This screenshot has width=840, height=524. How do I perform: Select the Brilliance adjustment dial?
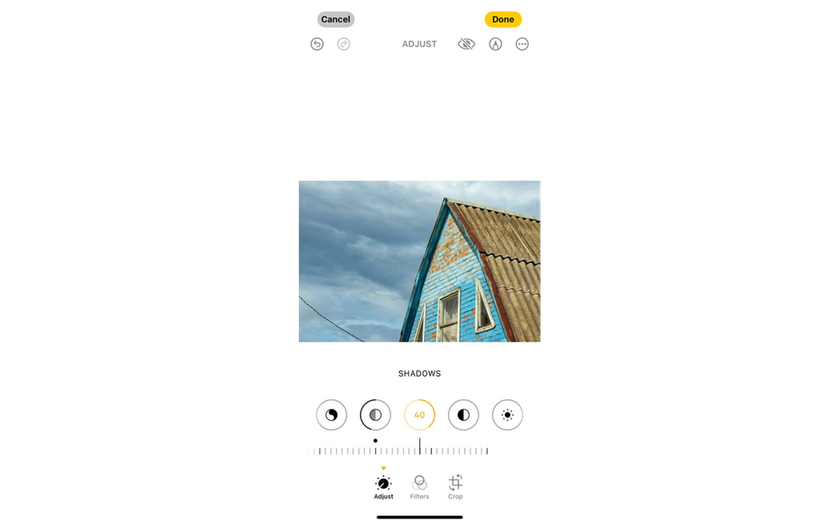(331, 414)
